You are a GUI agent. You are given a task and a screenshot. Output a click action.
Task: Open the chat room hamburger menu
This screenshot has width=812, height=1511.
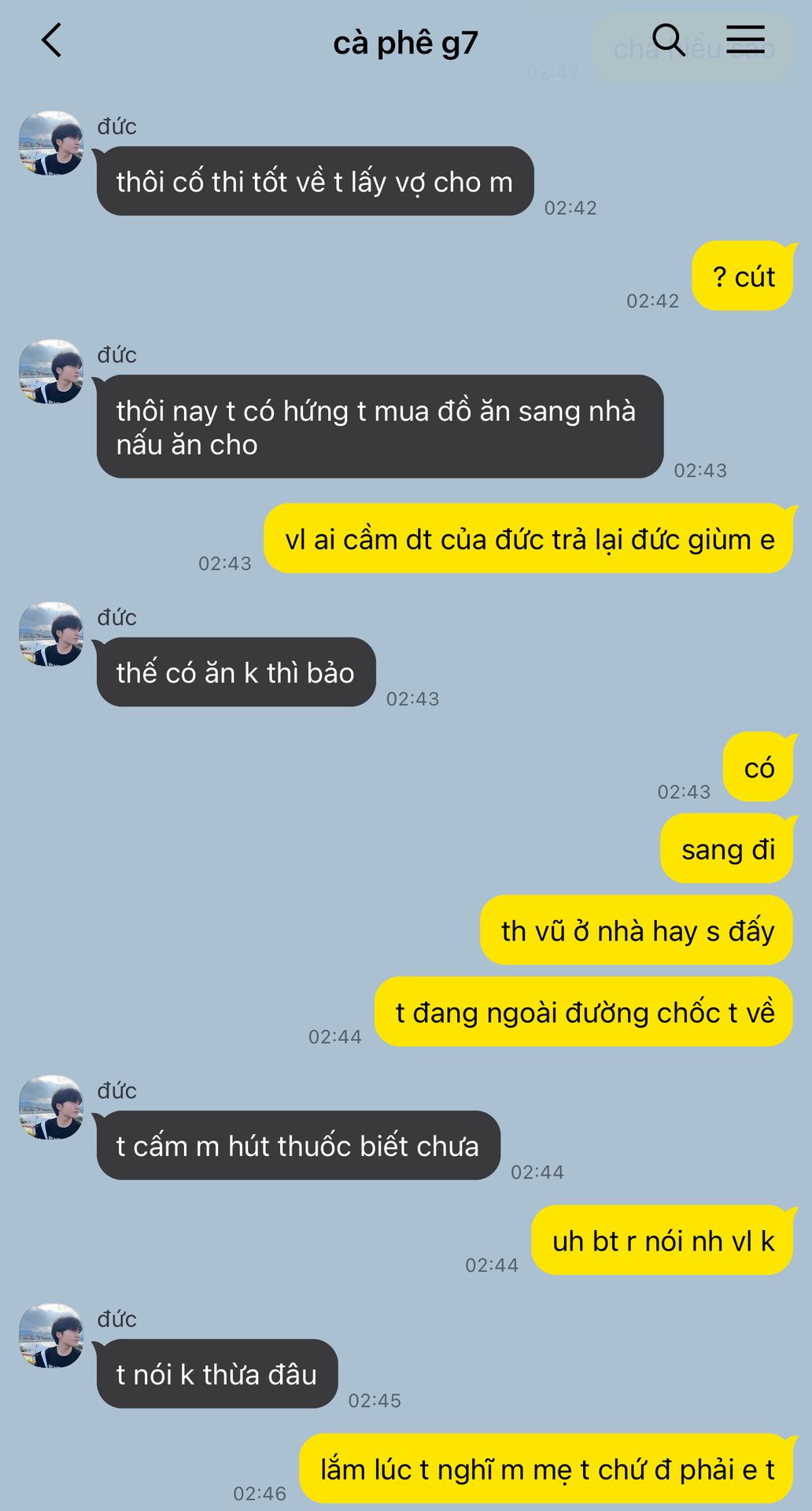click(744, 39)
